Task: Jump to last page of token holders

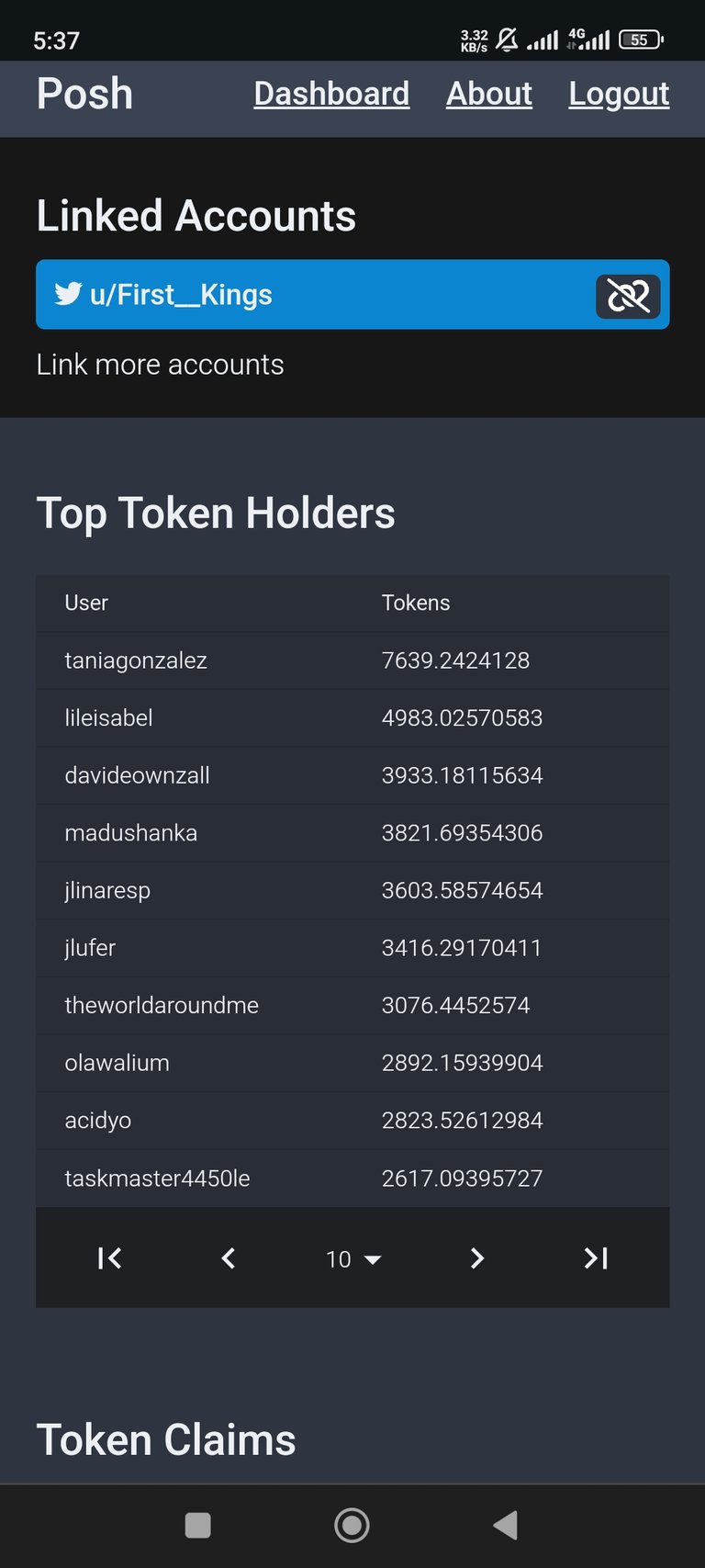Action: click(596, 1258)
